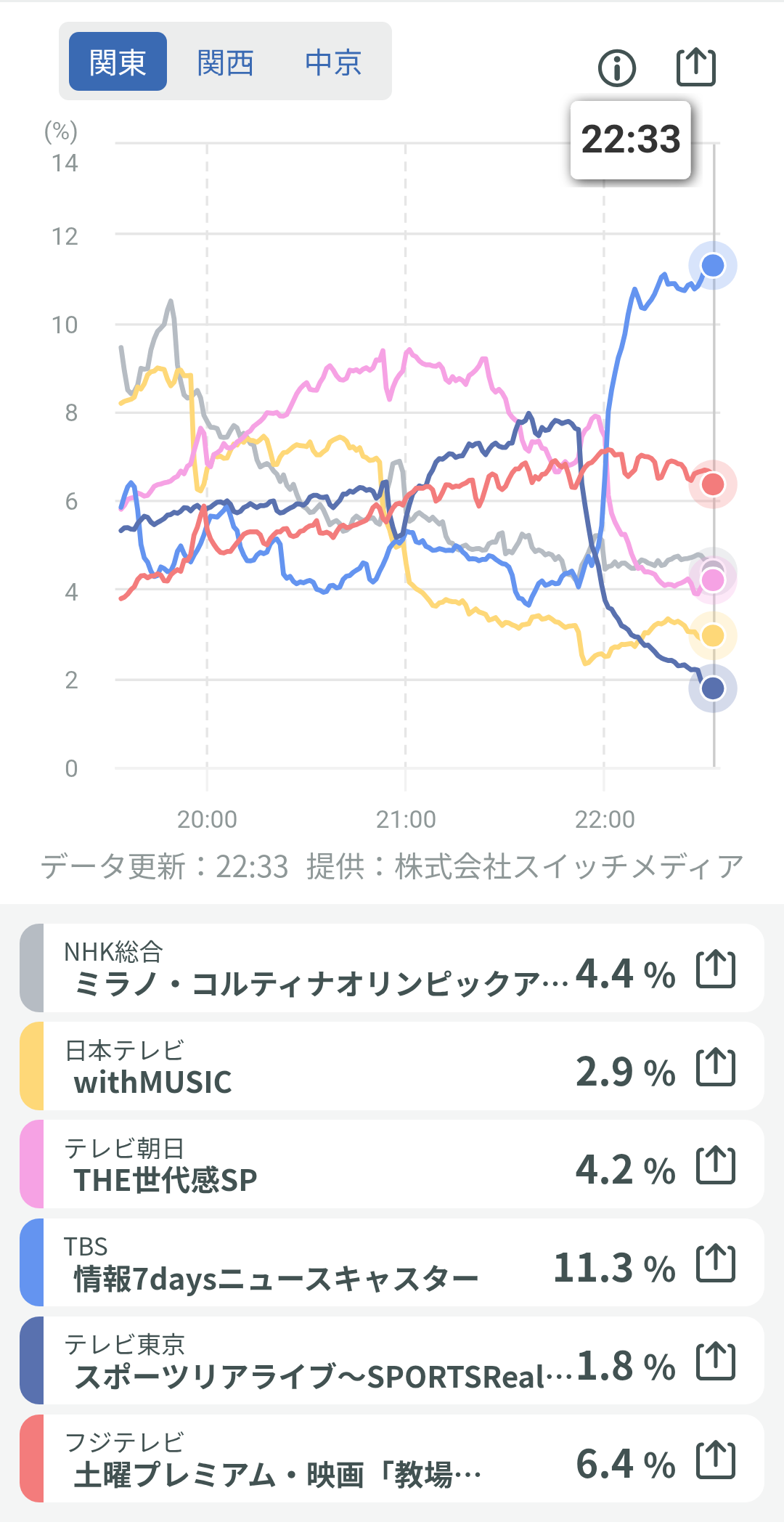Switch to the 関東 region tab

pyautogui.click(x=118, y=62)
